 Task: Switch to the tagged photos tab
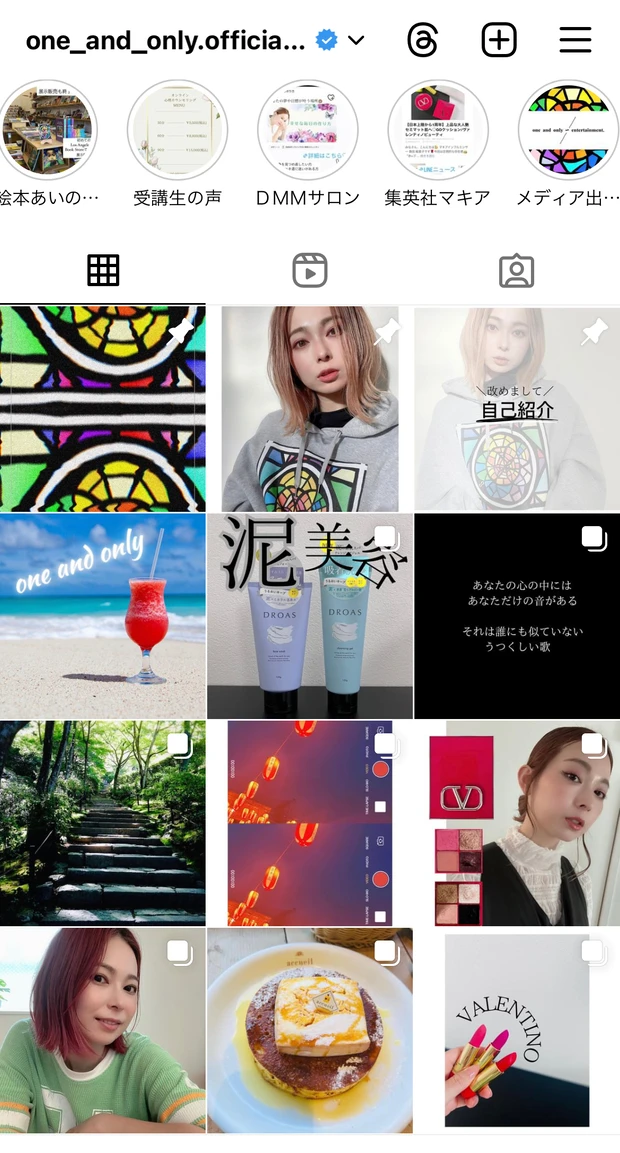point(516,270)
